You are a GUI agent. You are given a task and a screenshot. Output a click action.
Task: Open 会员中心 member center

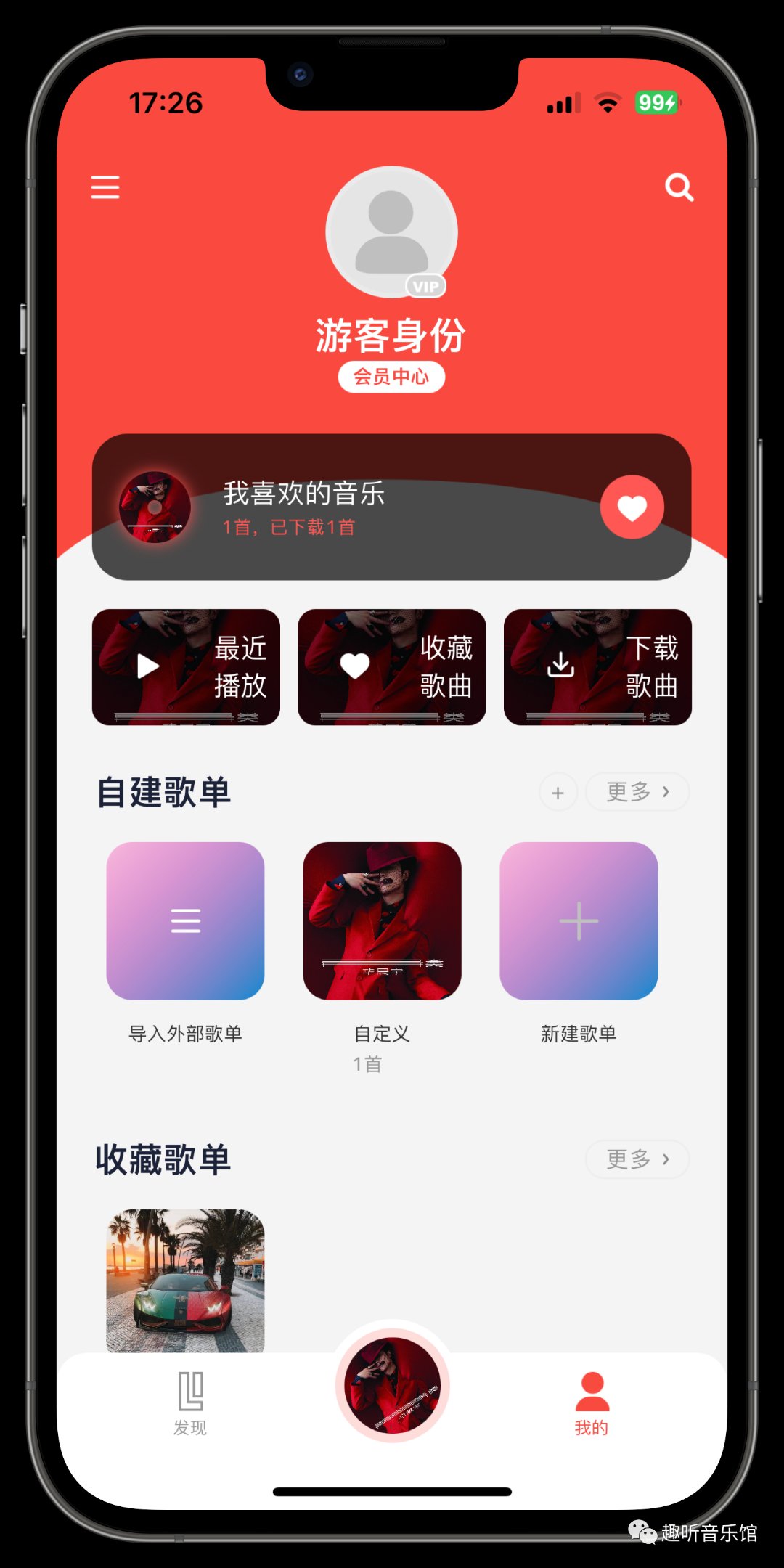(391, 377)
